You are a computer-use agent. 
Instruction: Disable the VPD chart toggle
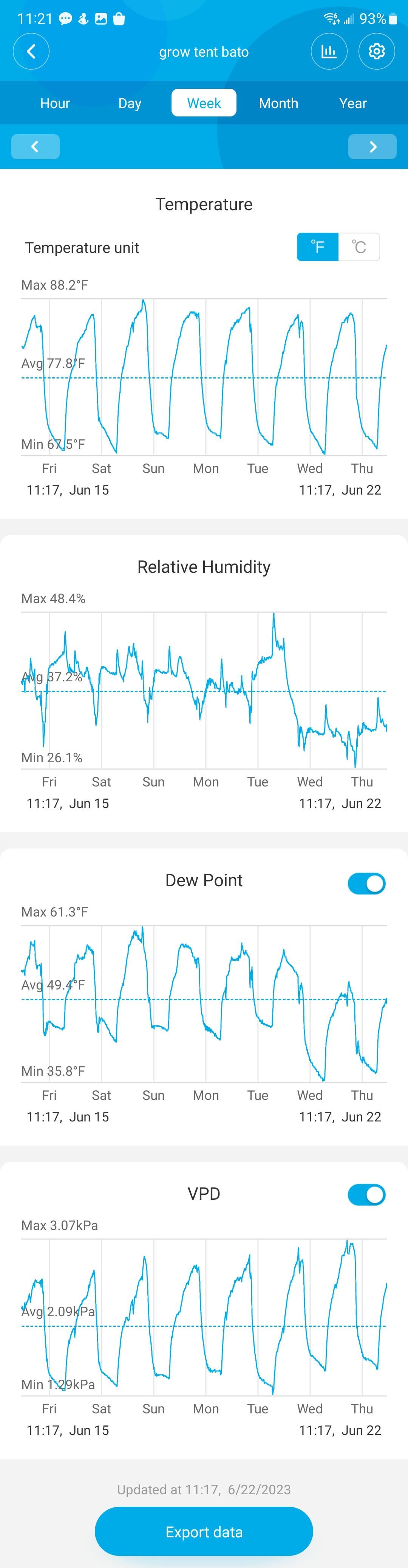point(366,1195)
